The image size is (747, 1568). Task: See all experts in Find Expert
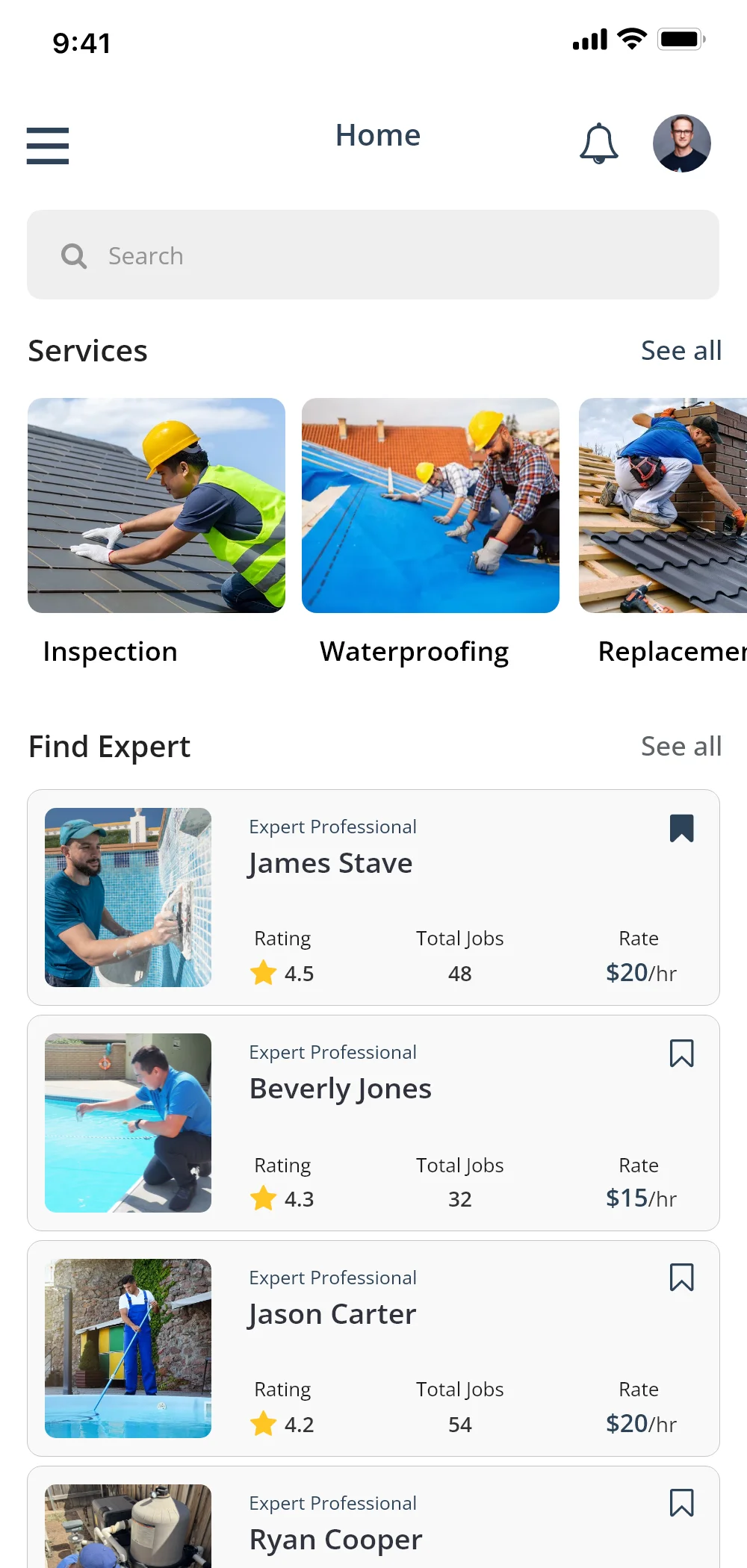click(681, 746)
